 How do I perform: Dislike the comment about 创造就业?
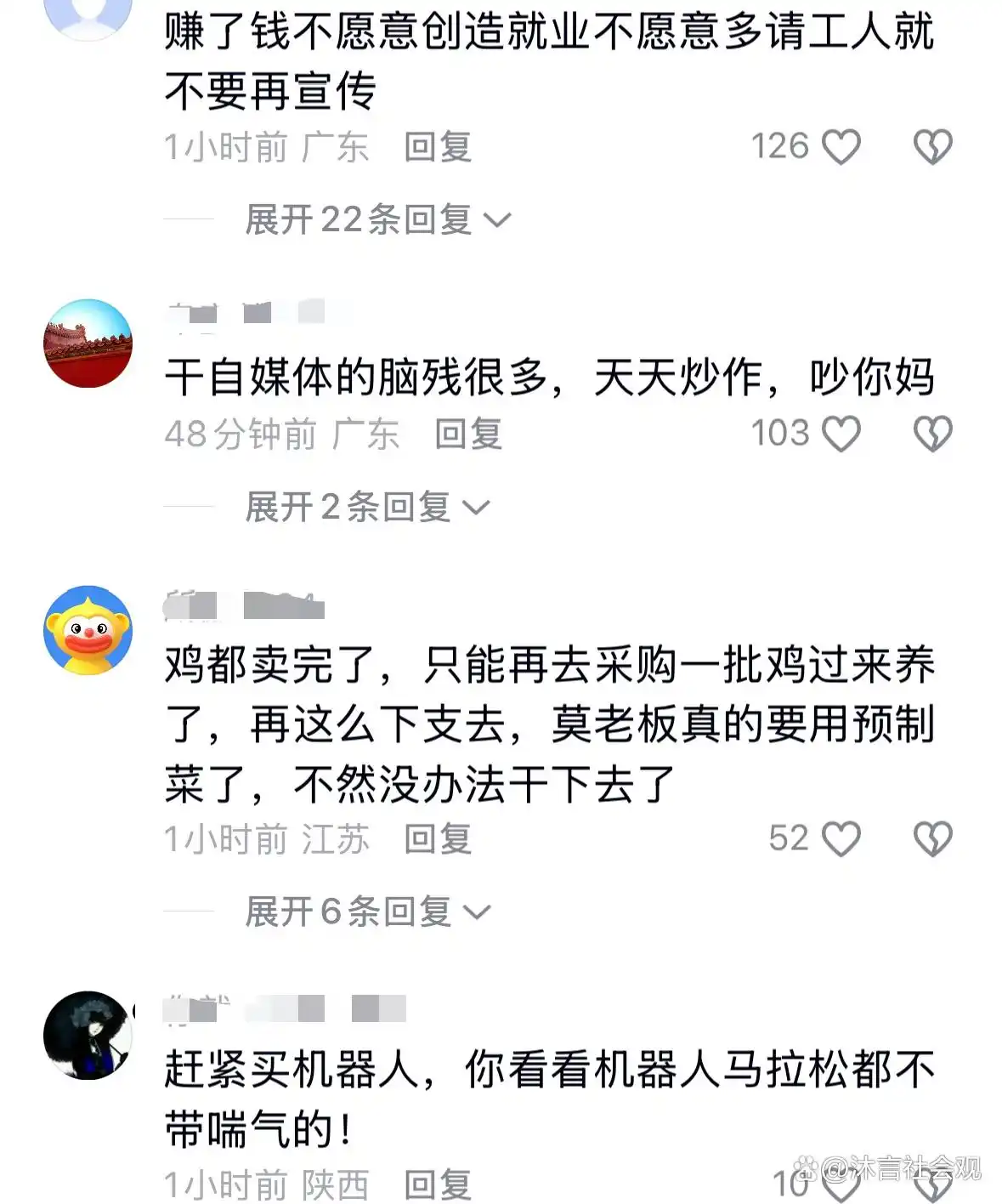coord(932,147)
